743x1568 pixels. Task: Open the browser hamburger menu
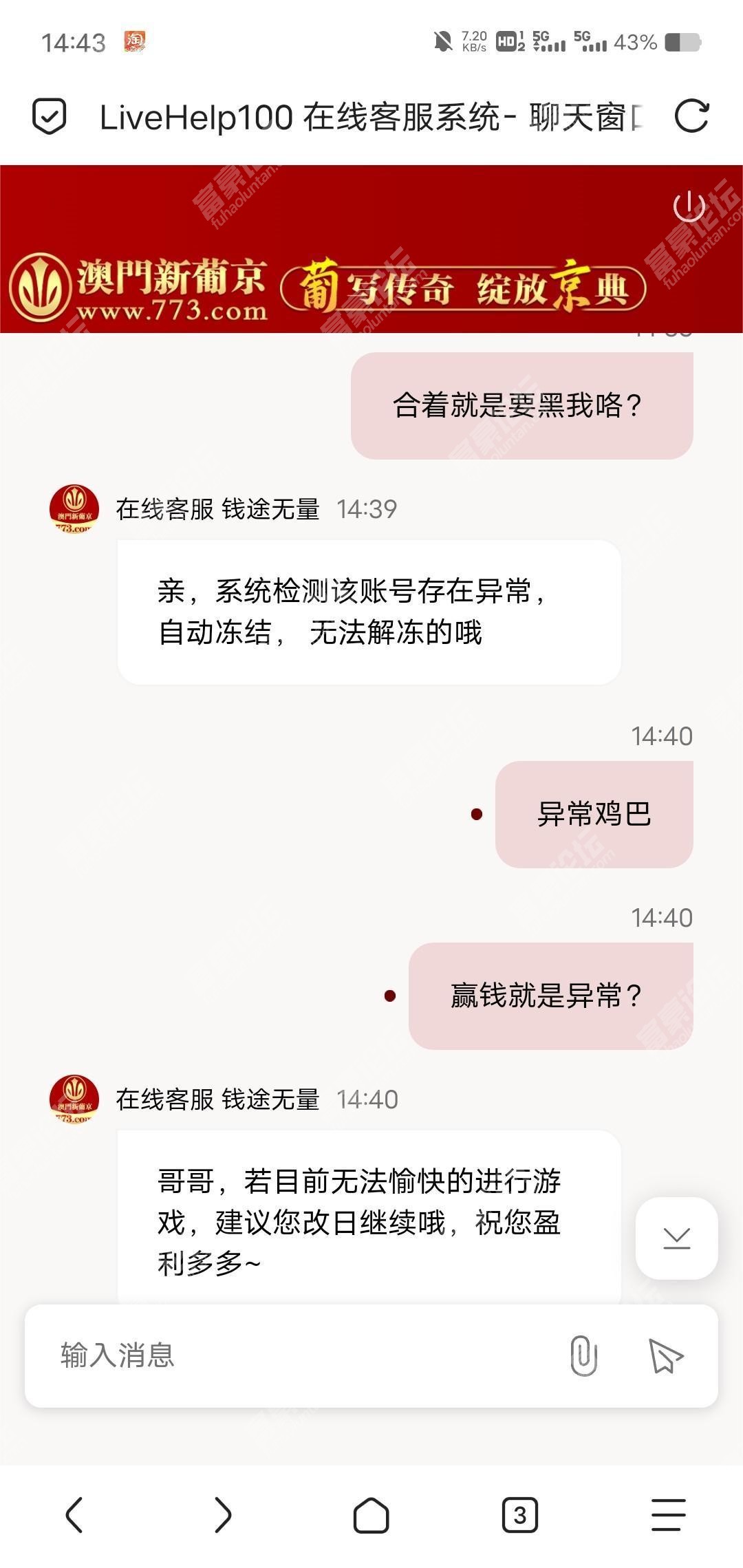tap(669, 1514)
